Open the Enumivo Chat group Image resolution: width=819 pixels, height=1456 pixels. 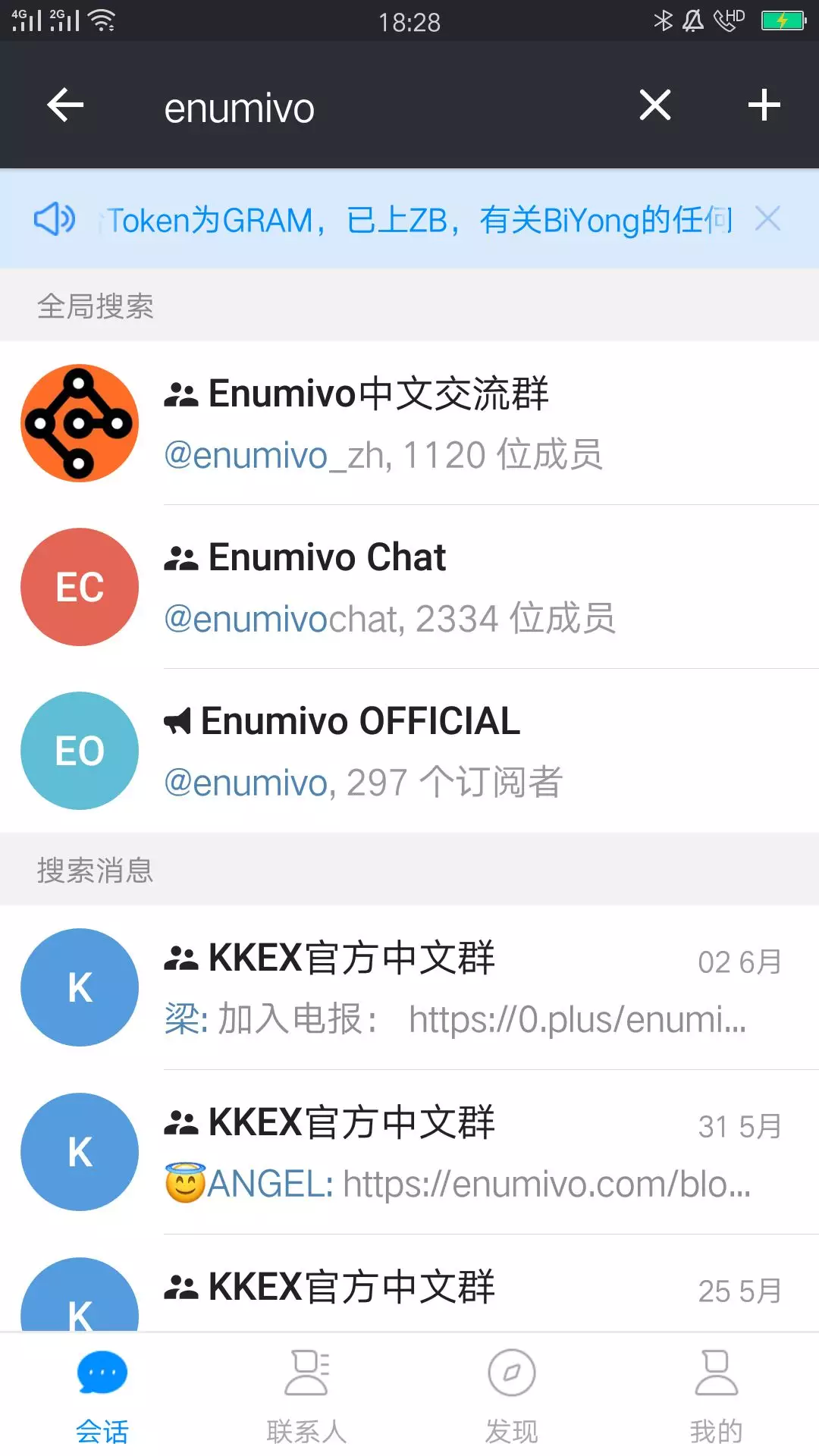(409, 587)
